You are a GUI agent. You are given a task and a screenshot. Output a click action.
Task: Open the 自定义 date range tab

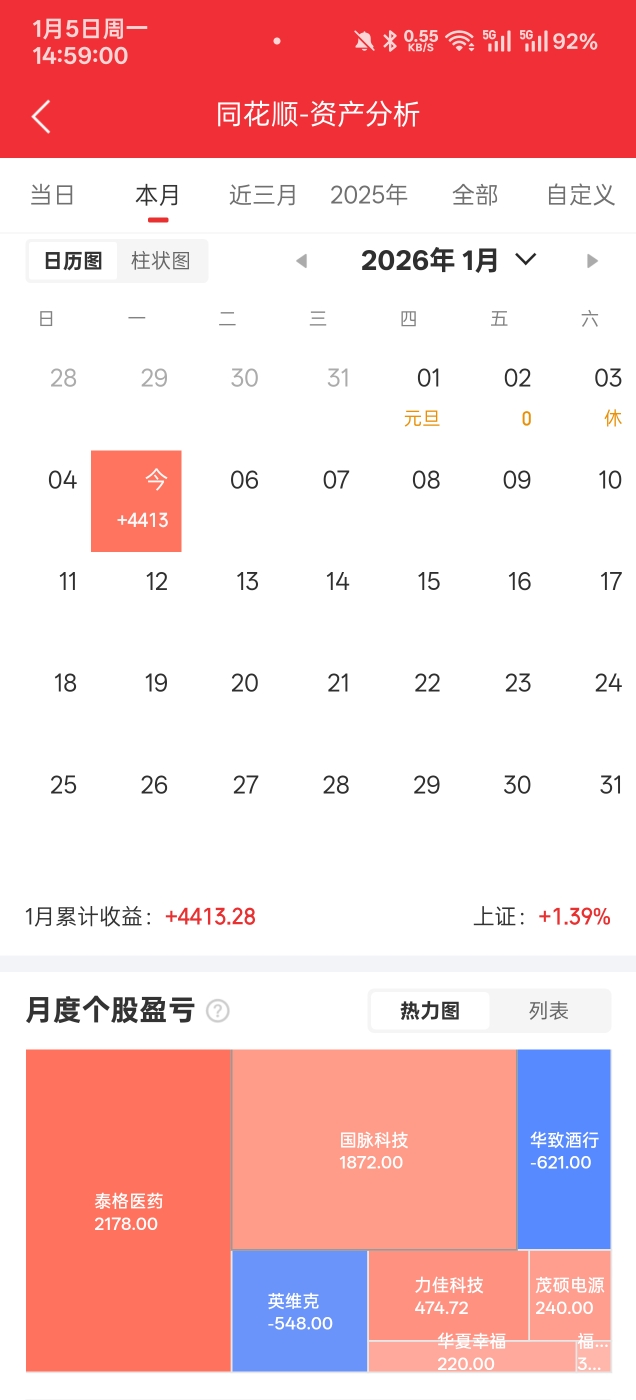[580, 195]
